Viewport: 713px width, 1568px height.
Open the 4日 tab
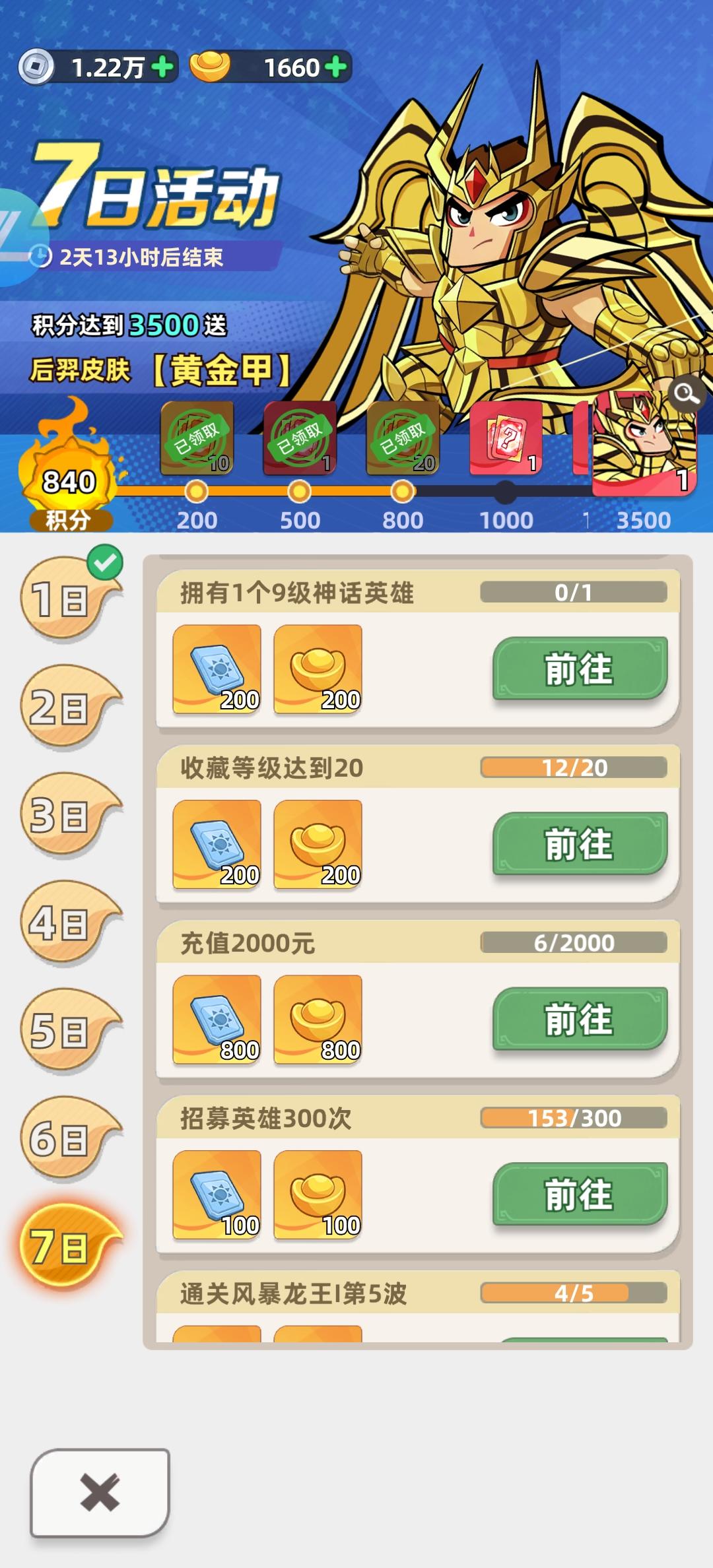point(66,923)
